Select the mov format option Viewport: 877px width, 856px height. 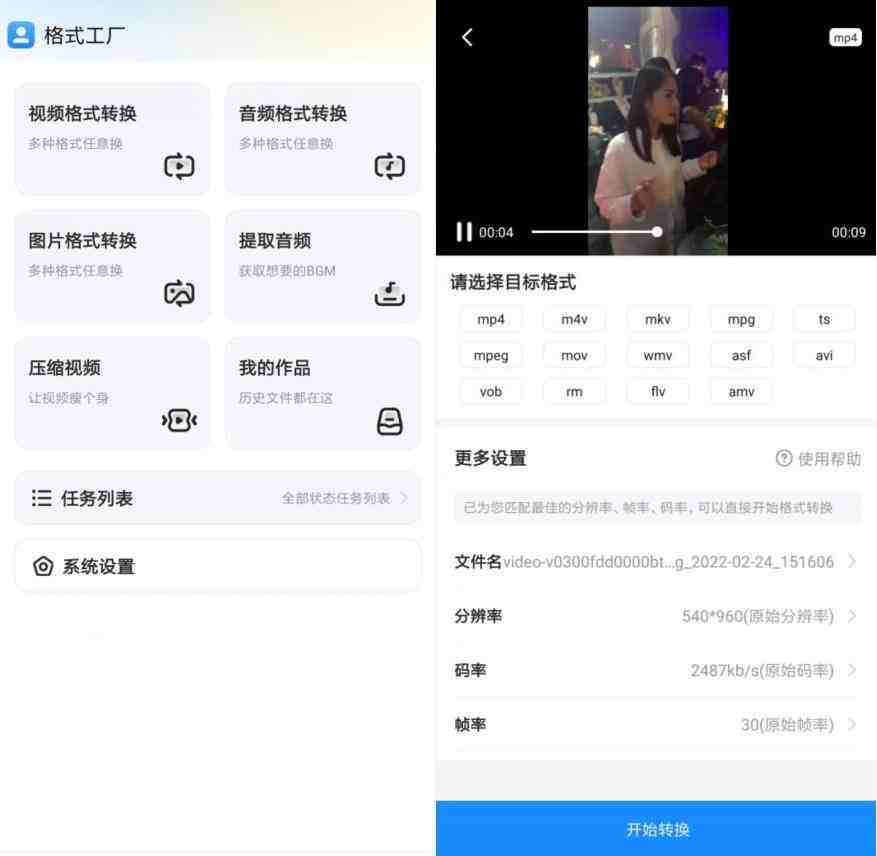pyautogui.click(x=574, y=355)
